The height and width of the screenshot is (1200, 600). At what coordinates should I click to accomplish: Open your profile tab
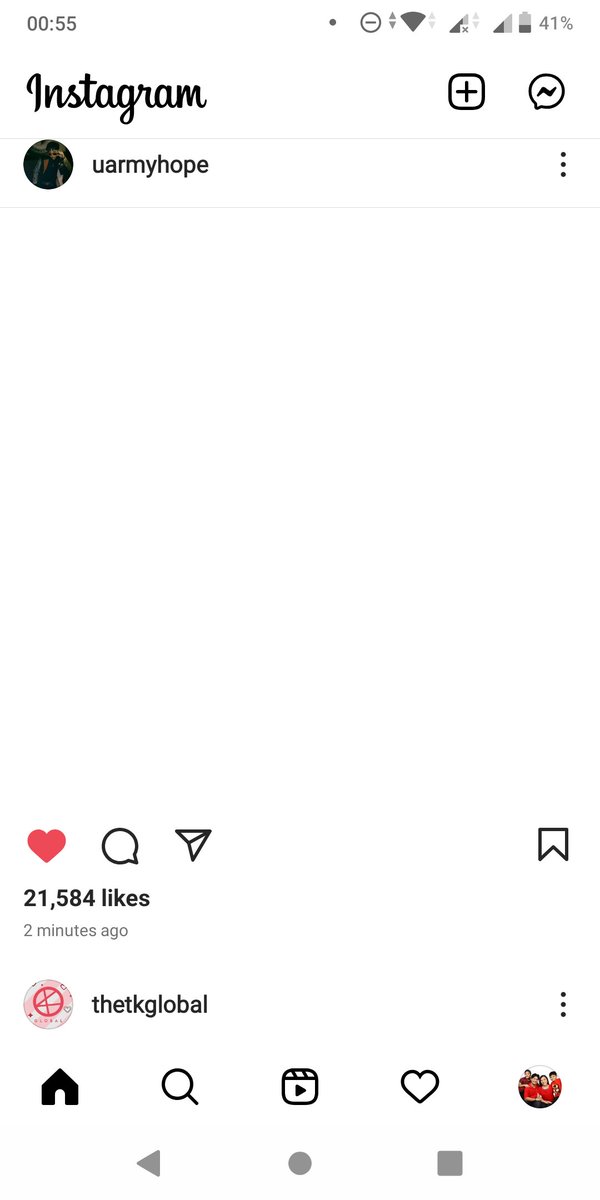click(x=540, y=1086)
